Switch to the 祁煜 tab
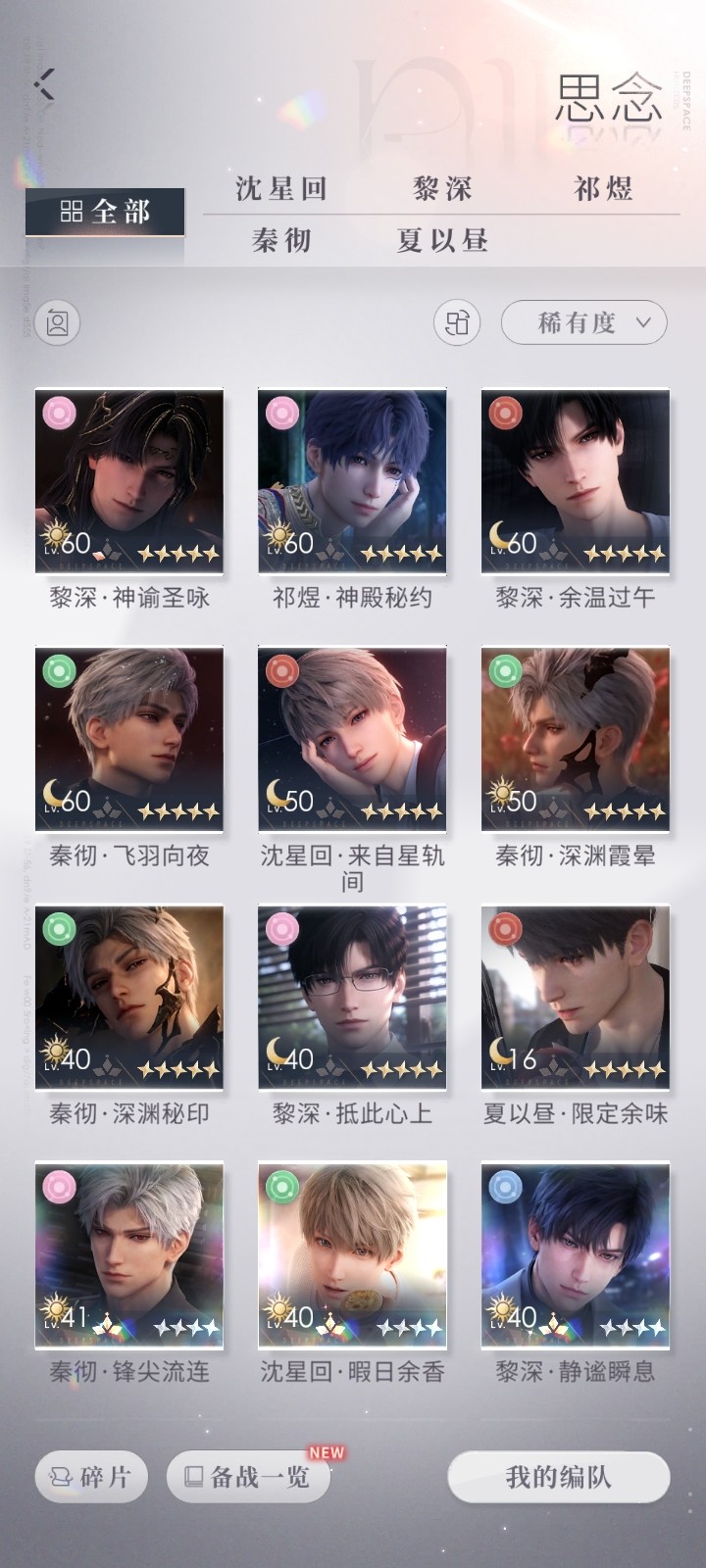This screenshot has width=706, height=1568. click(602, 188)
